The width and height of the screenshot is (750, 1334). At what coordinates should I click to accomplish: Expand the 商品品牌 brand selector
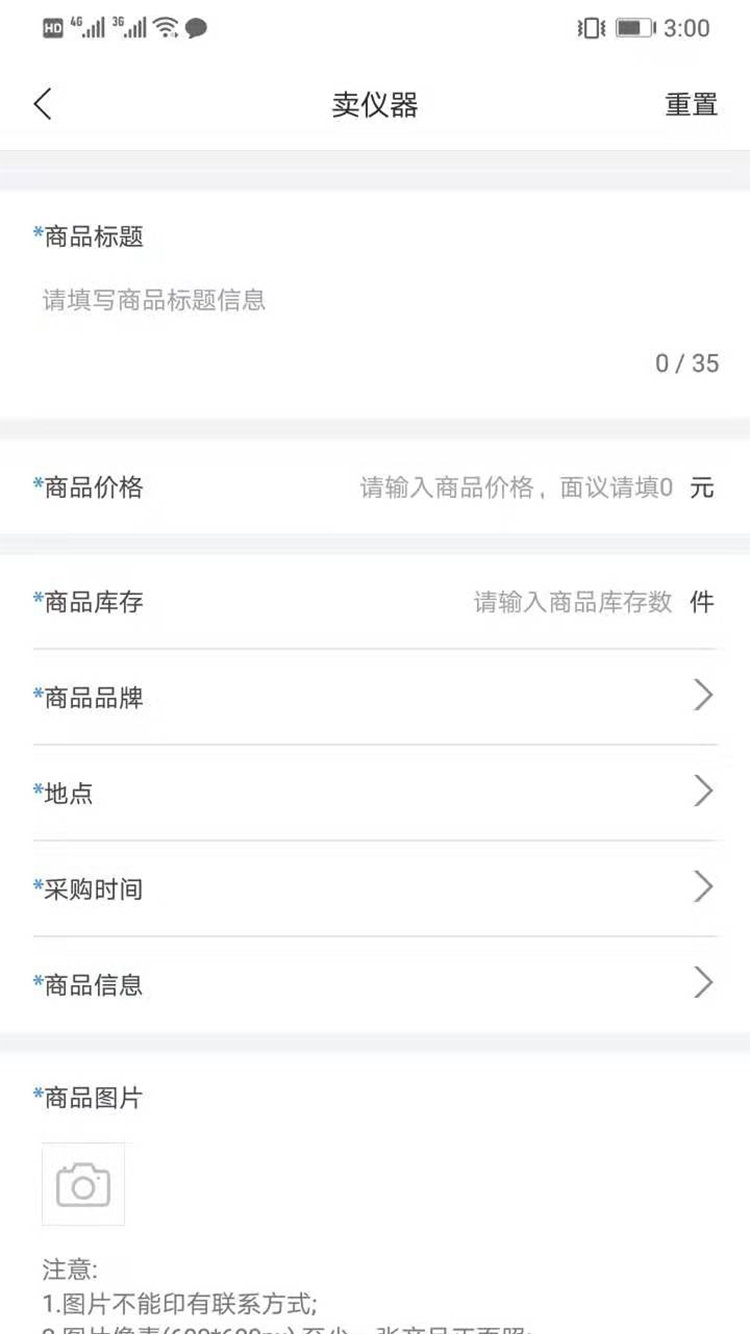[x=375, y=697]
